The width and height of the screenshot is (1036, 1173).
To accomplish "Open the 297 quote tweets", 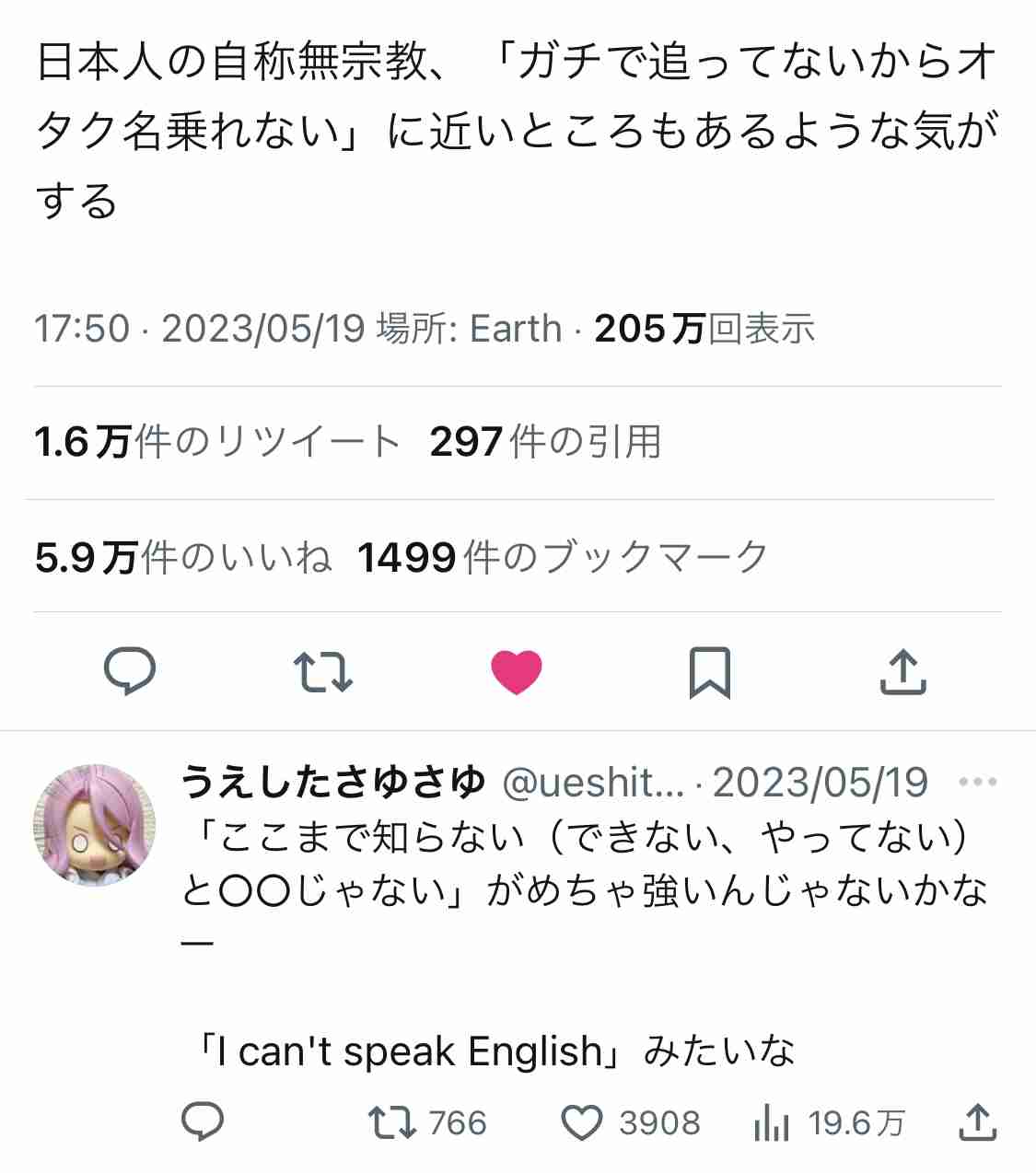I will pyautogui.click(x=545, y=443).
